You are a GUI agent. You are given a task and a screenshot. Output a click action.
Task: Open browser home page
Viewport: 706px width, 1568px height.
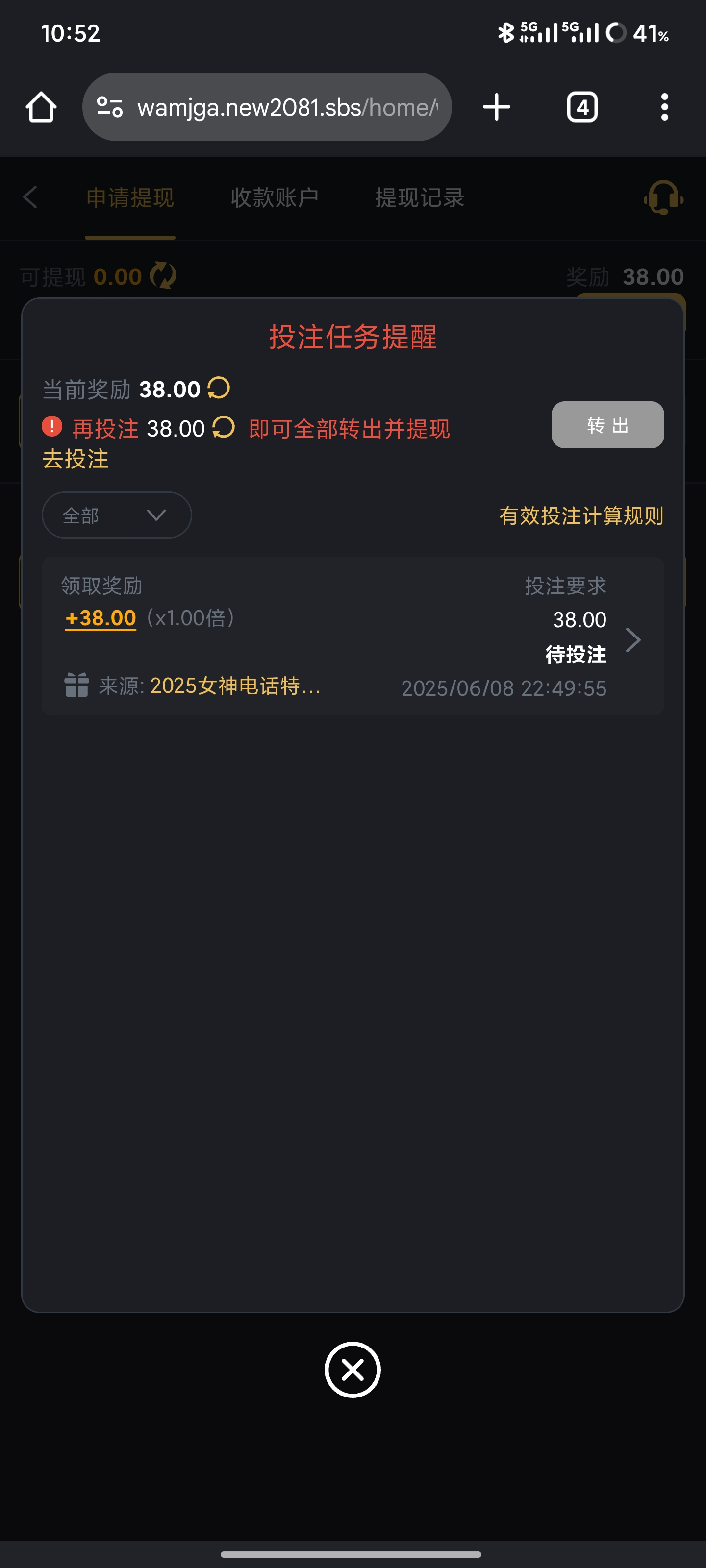point(41,107)
